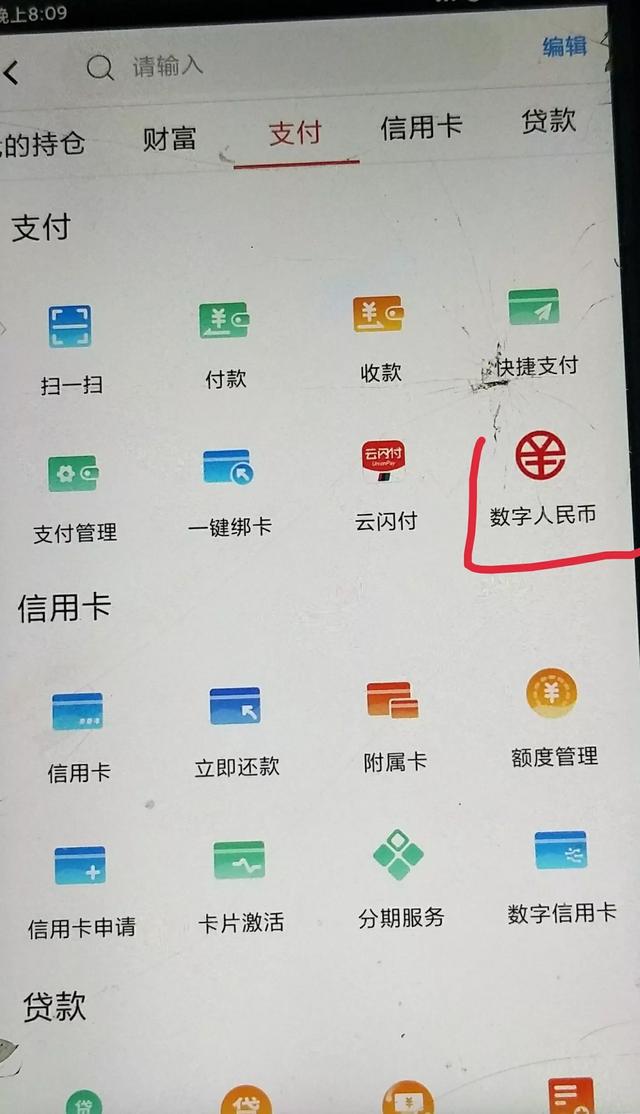Open 附属卡
This screenshot has width=640, height=1114.
[394, 724]
